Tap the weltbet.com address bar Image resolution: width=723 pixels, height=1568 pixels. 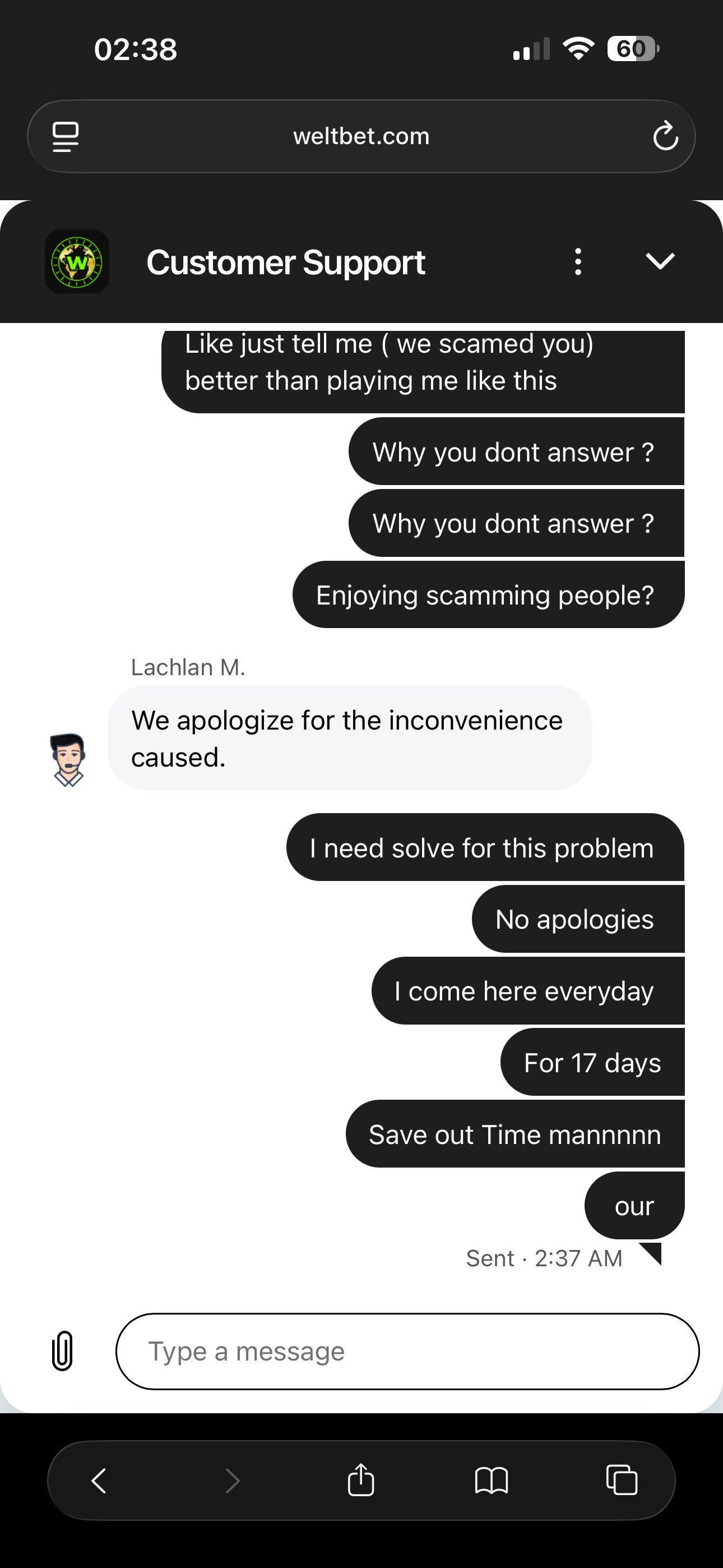click(x=361, y=136)
